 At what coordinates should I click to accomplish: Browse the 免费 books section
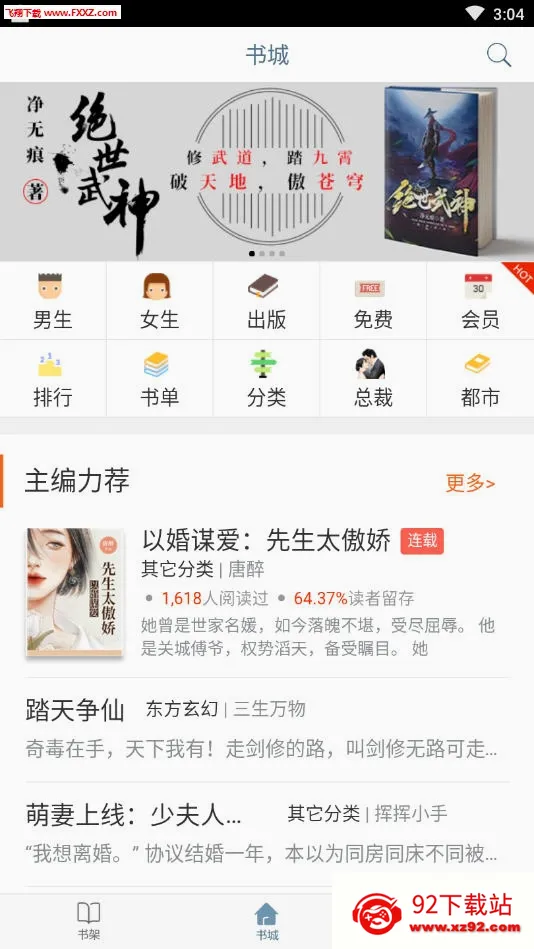tap(373, 301)
